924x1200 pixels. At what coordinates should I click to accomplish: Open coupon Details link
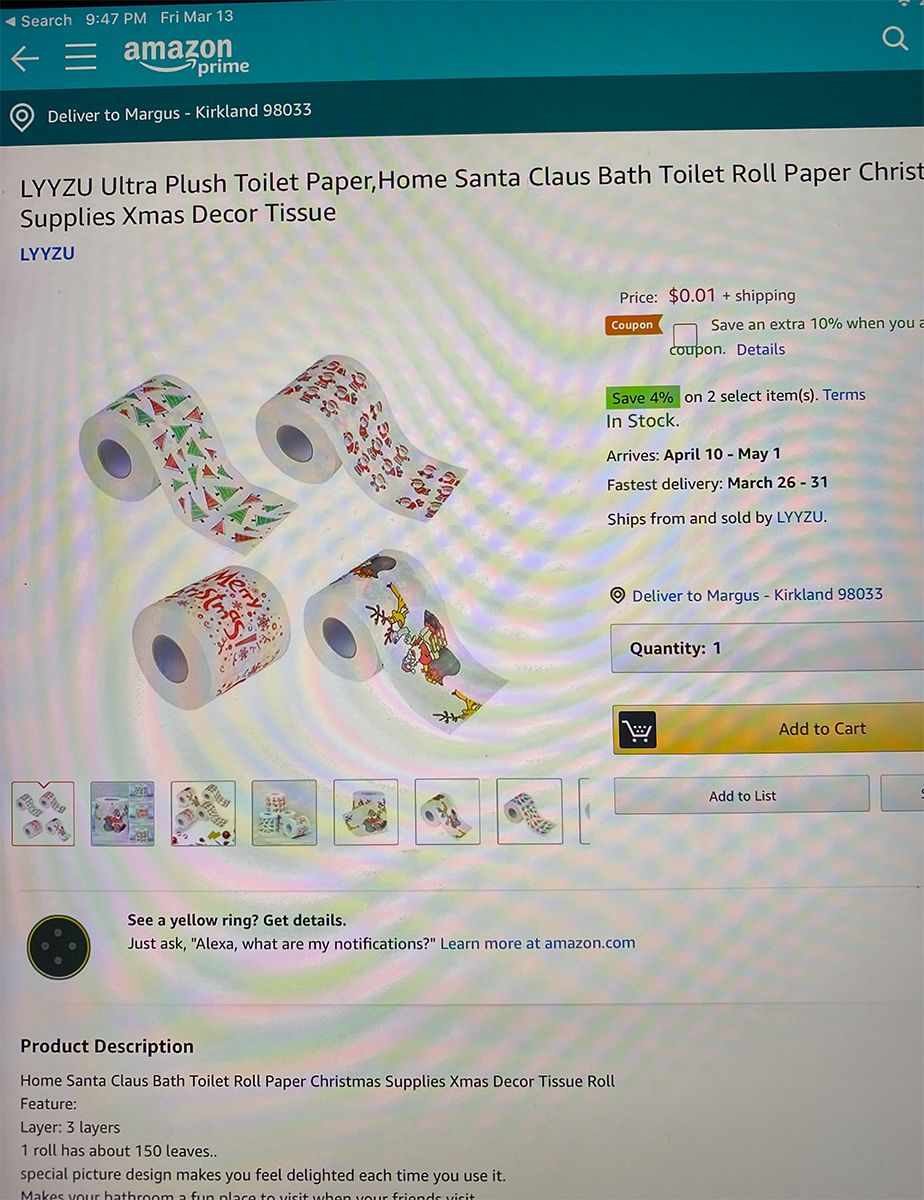click(x=760, y=350)
